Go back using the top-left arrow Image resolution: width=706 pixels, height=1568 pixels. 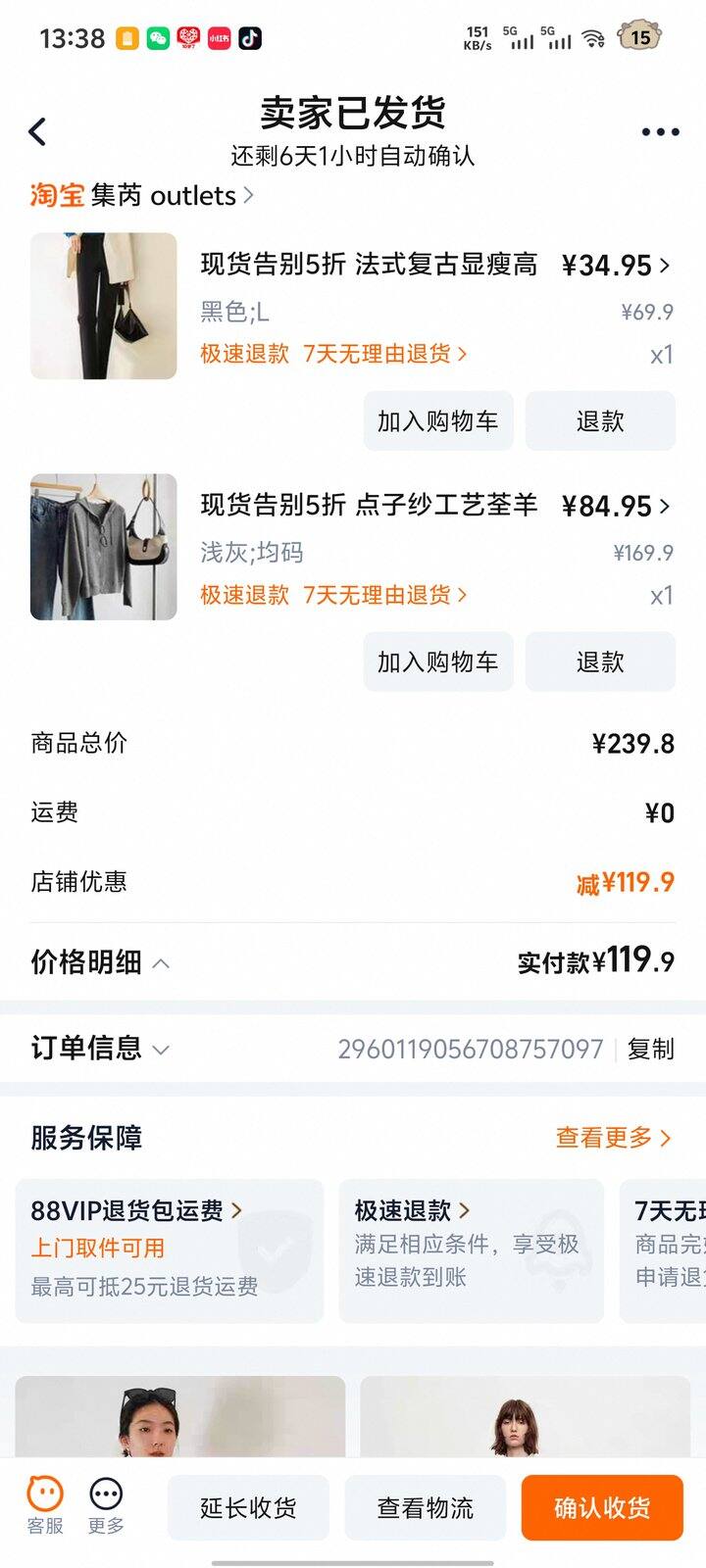(x=38, y=131)
